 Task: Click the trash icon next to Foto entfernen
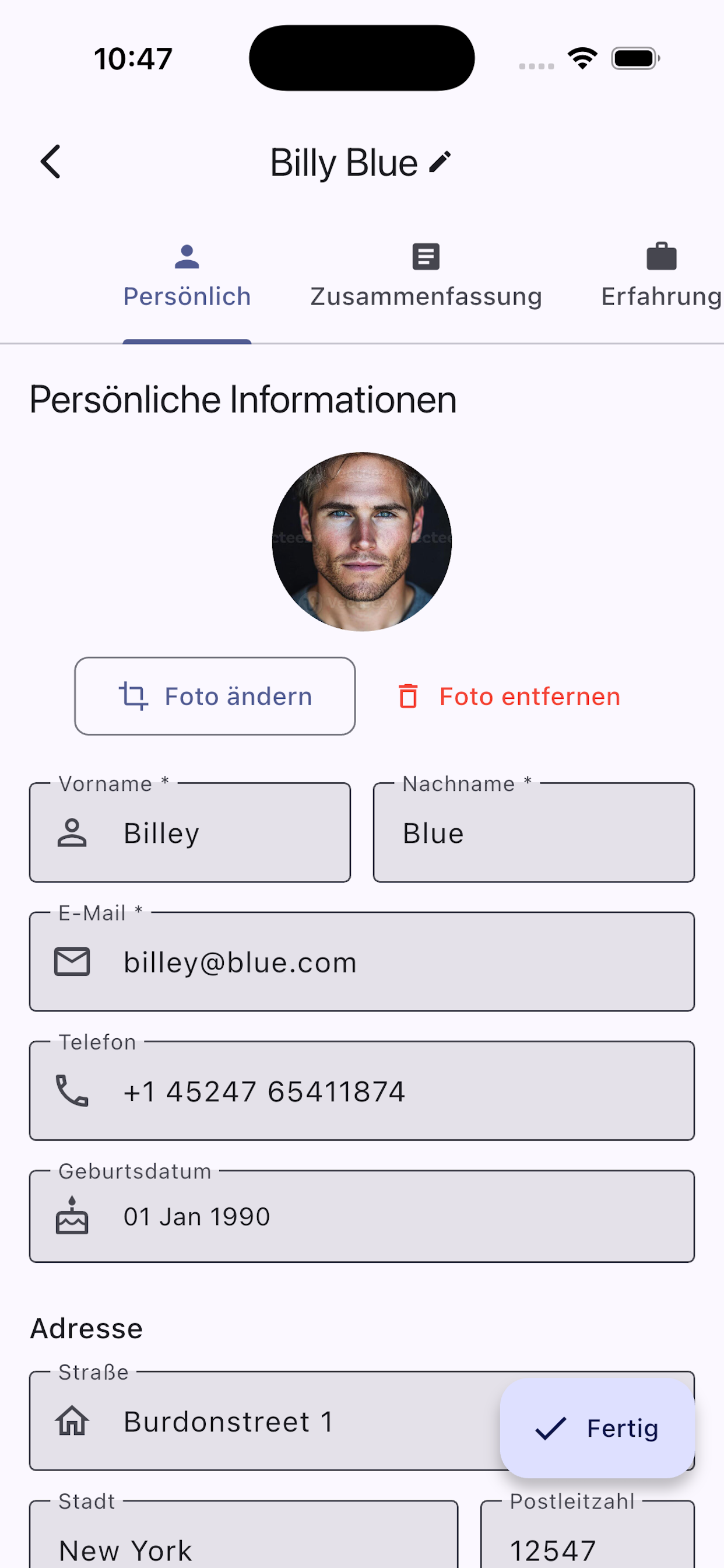click(407, 696)
